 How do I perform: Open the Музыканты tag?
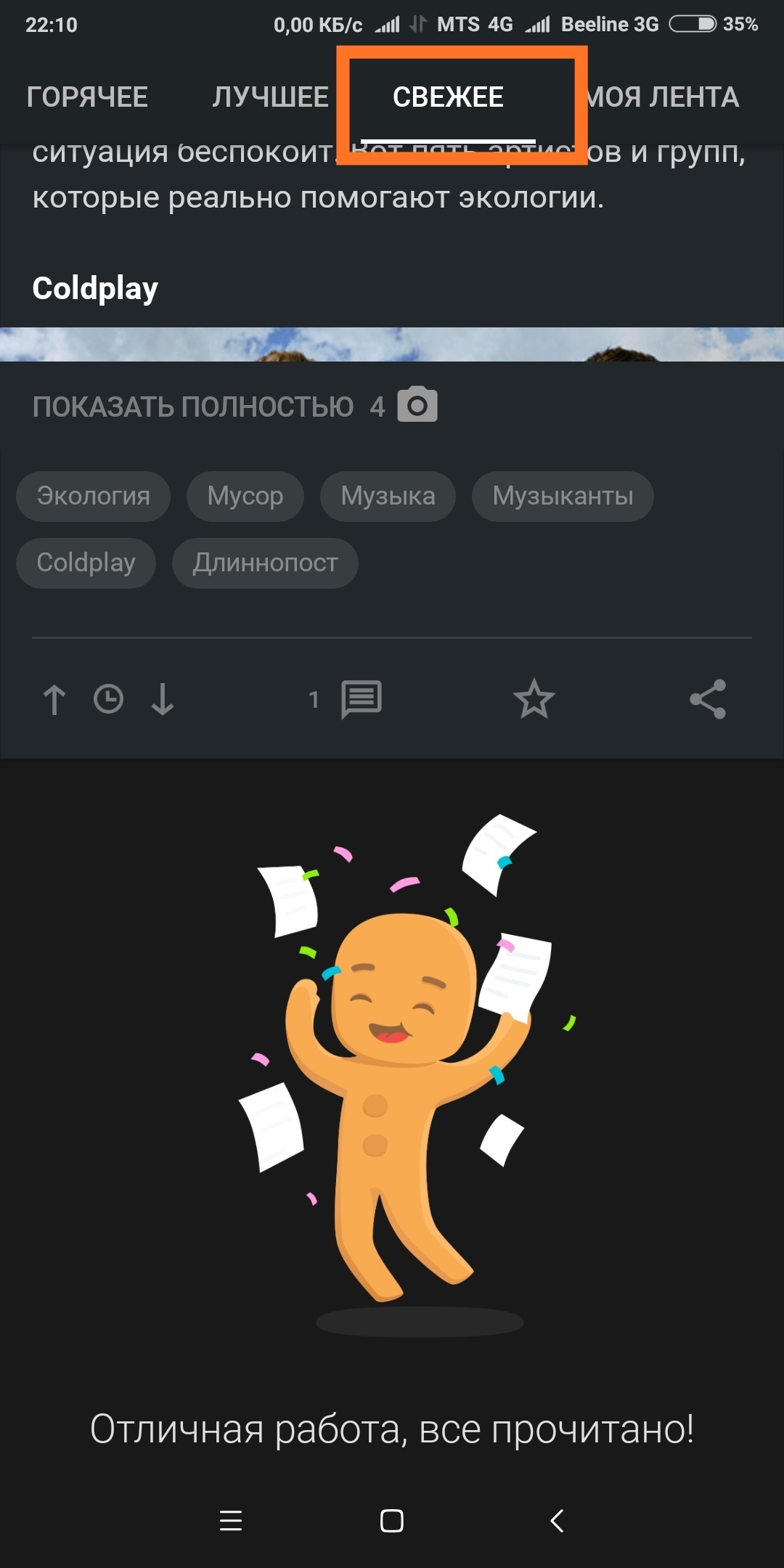(563, 497)
